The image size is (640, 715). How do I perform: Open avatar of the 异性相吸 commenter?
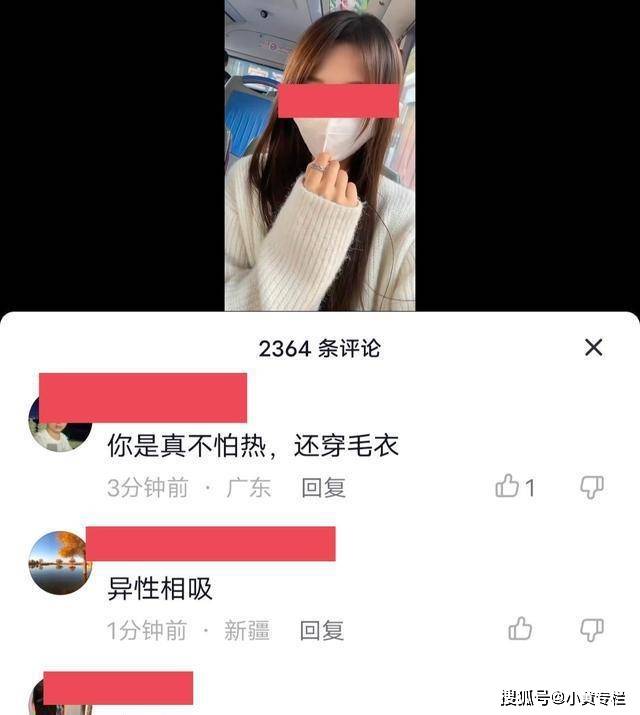point(60,562)
